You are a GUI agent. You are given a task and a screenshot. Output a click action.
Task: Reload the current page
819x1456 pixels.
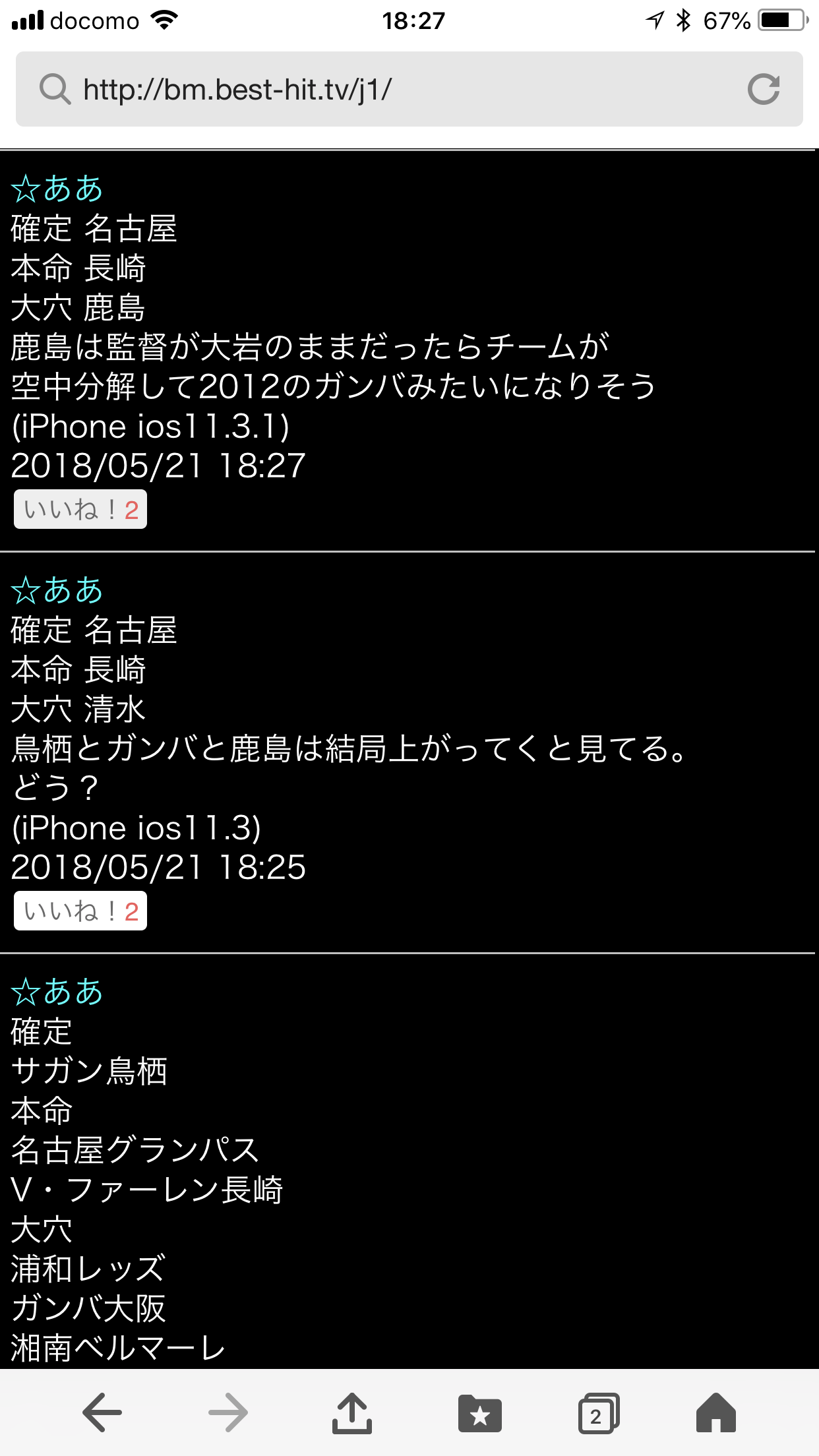pos(764,89)
